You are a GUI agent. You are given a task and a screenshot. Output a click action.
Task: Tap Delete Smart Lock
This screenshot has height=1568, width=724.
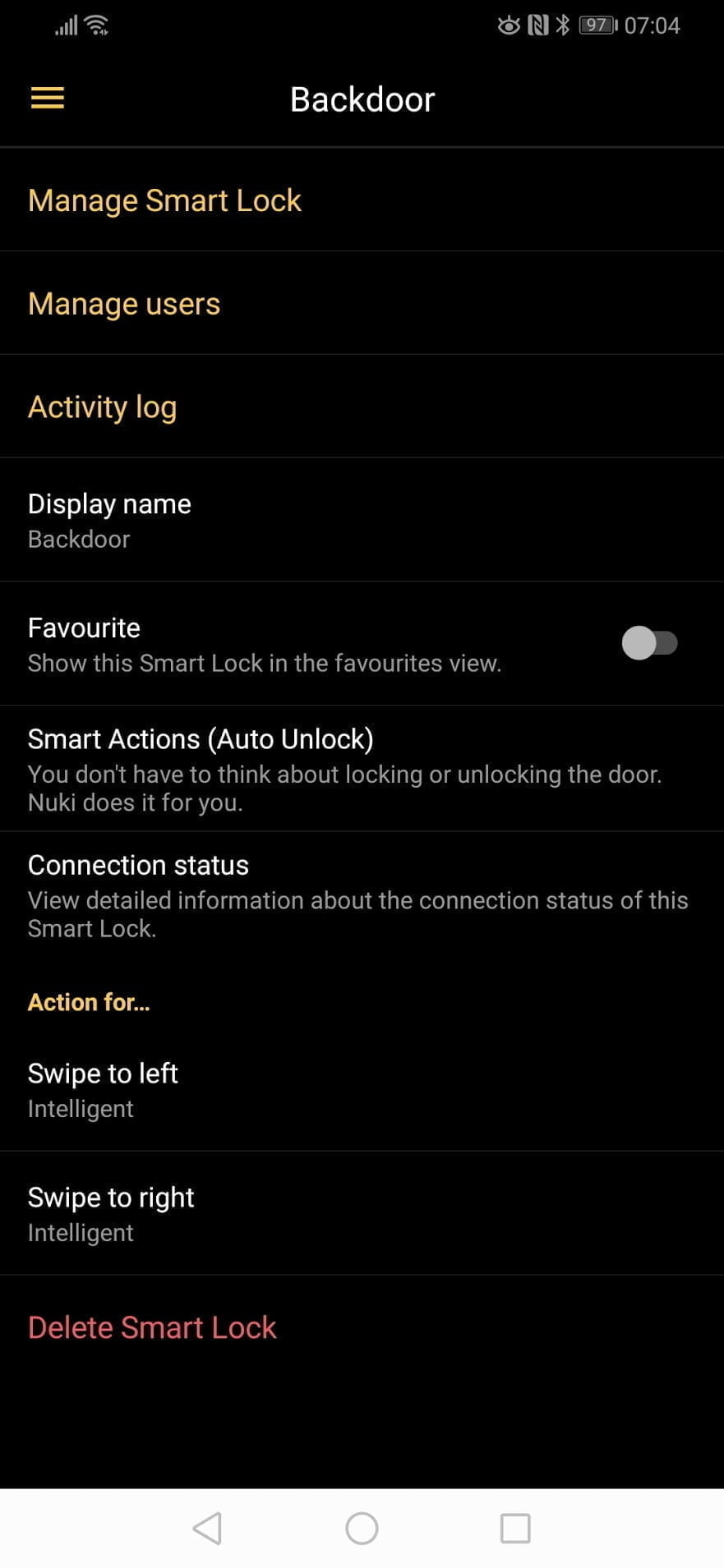[152, 1327]
